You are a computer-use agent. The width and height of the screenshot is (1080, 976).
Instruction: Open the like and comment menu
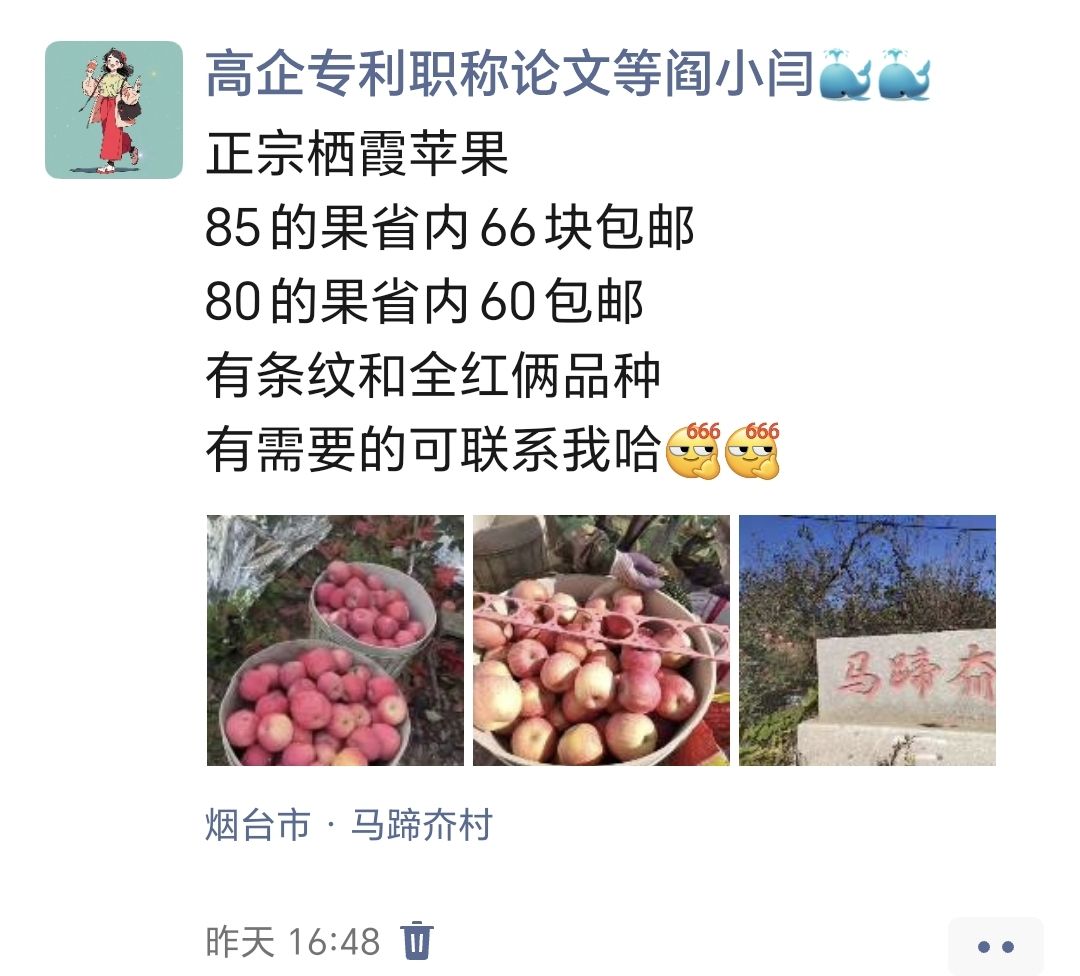995,946
